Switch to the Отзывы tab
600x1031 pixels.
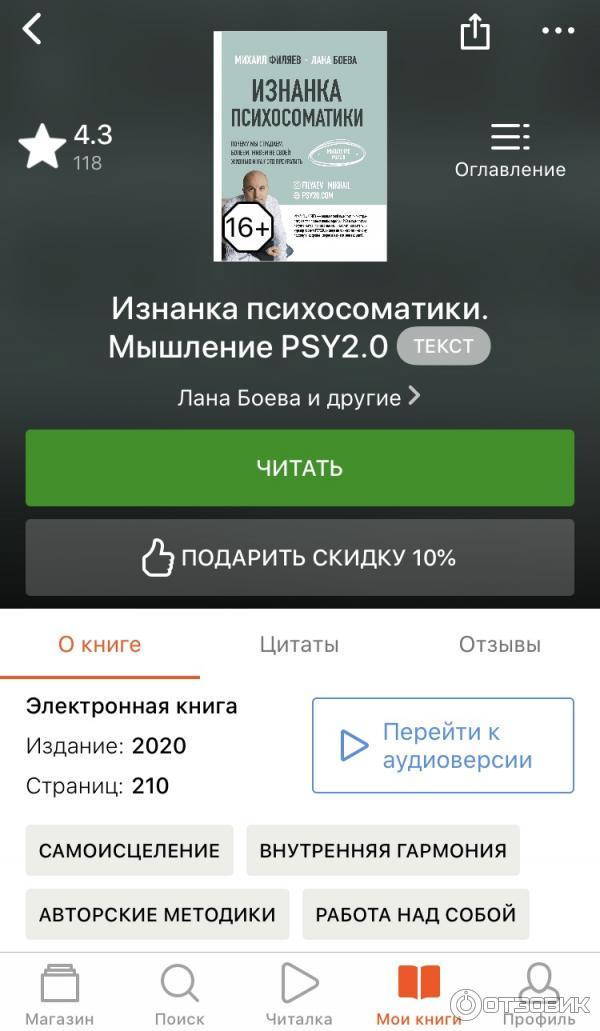(499, 645)
